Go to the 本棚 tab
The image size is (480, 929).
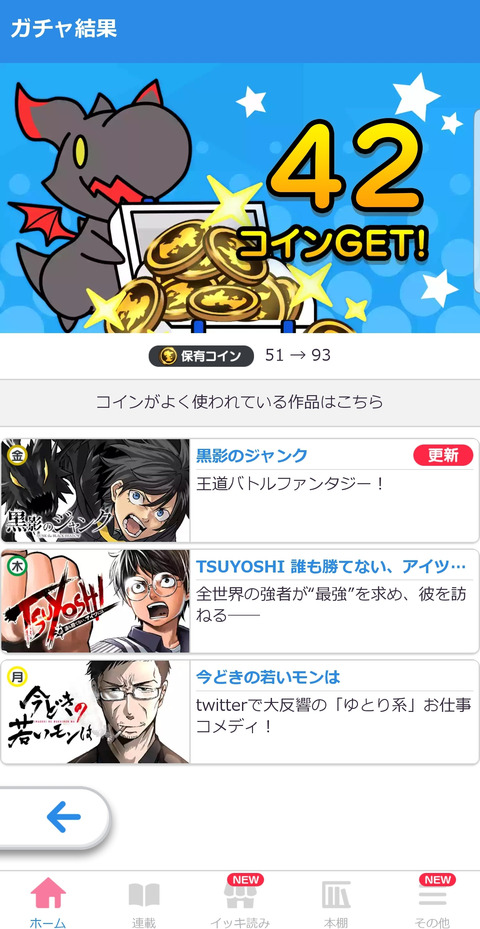coord(336,902)
